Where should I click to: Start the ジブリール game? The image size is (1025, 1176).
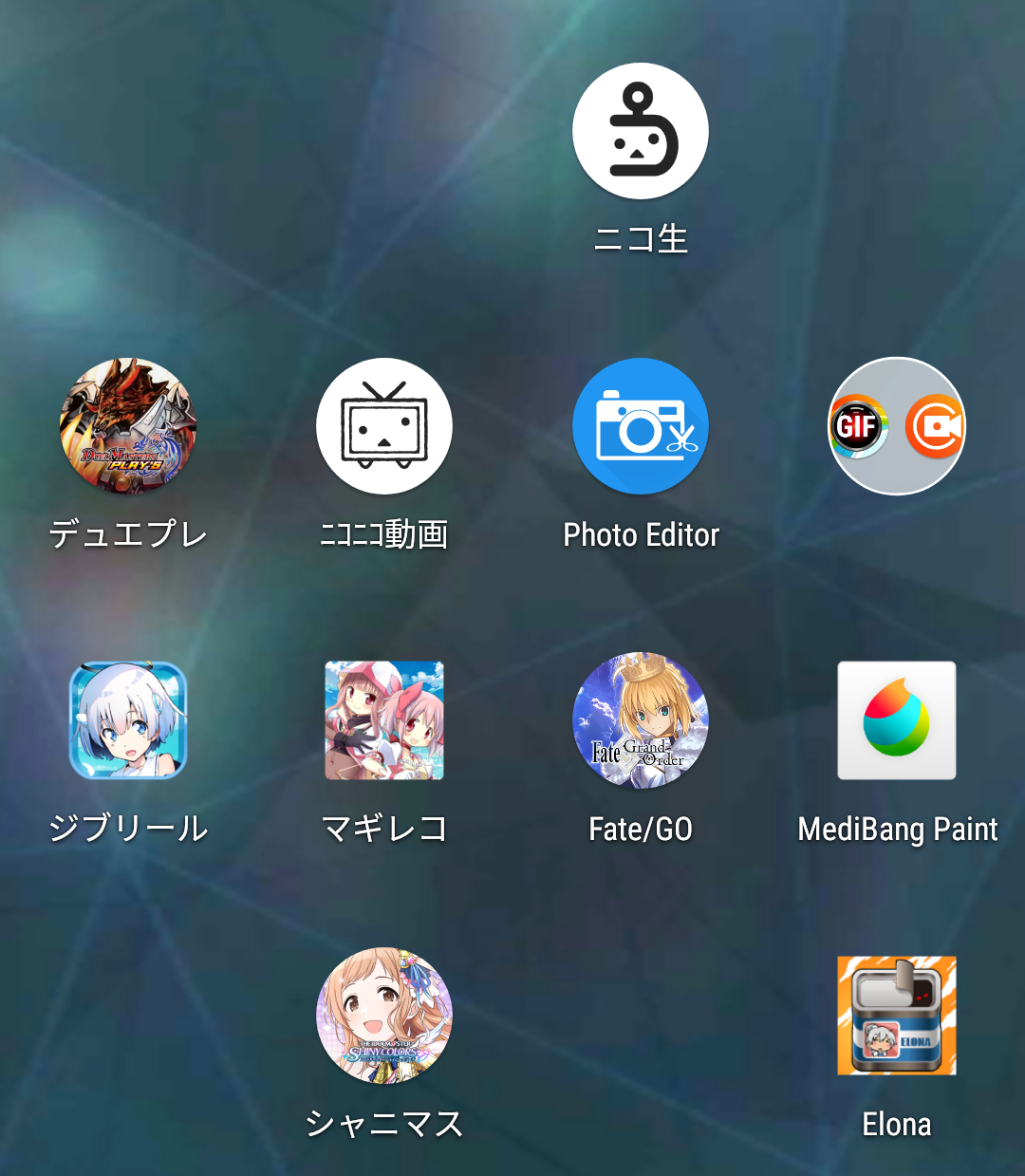coord(128,720)
